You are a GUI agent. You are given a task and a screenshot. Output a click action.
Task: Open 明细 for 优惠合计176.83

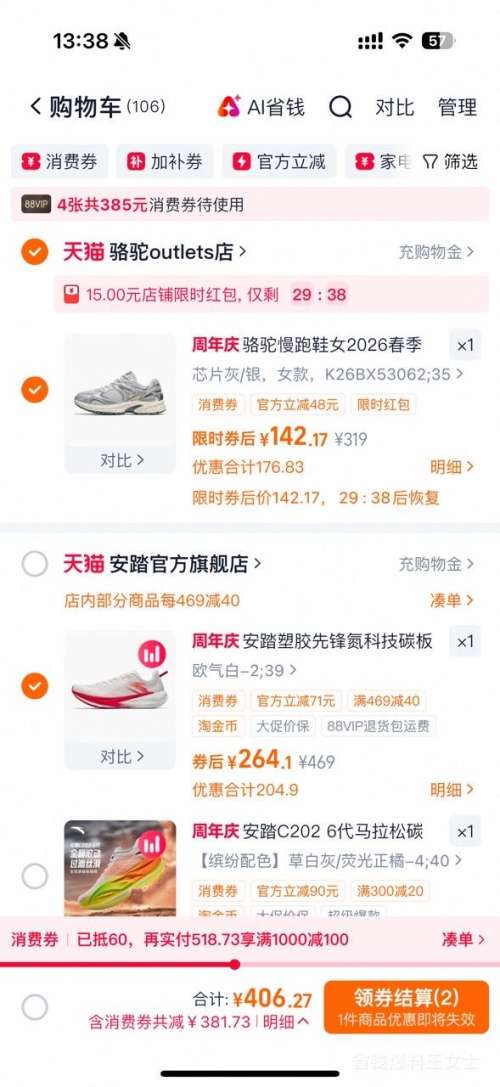[452, 467]
